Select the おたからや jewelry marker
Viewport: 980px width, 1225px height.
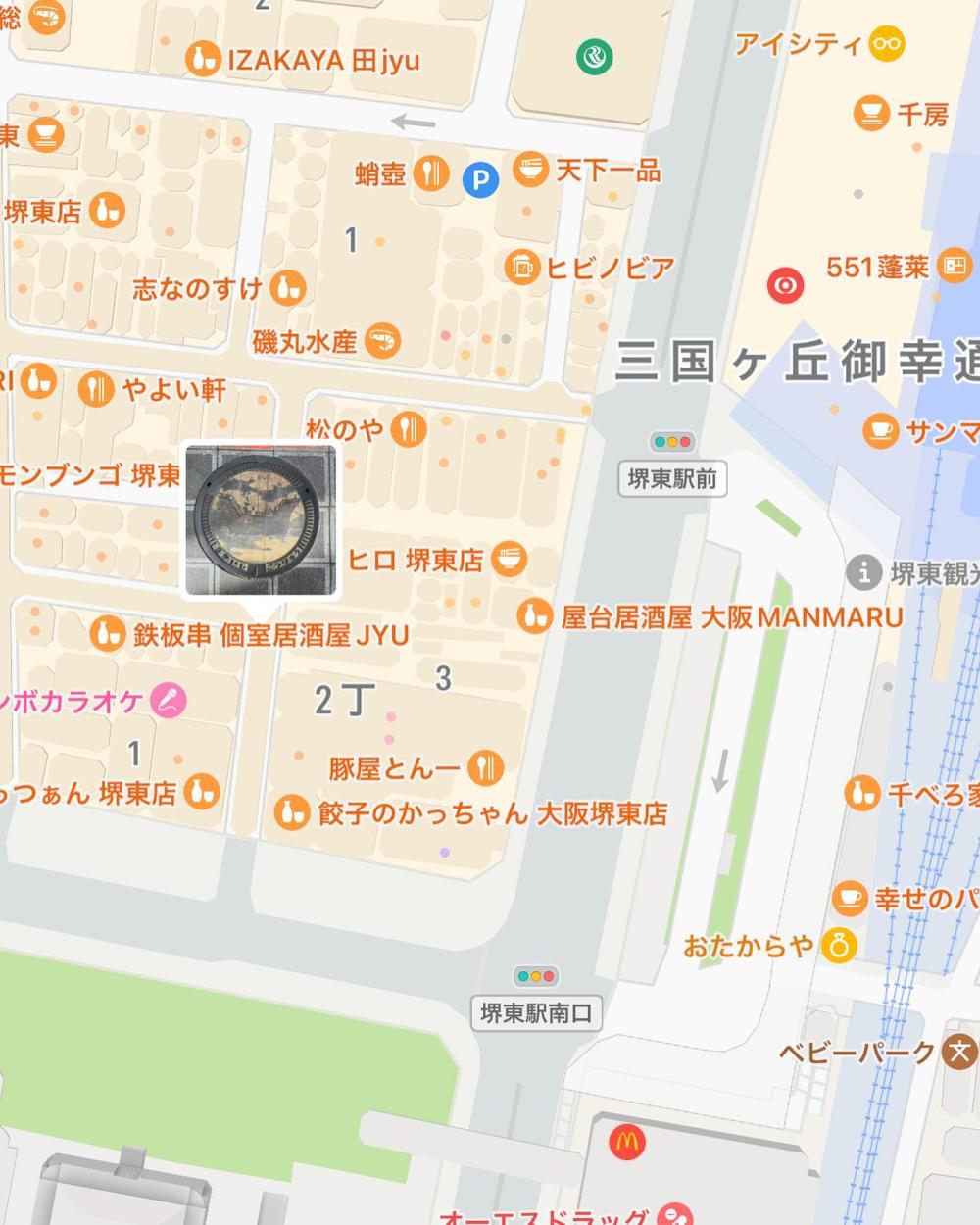(840, 945)
